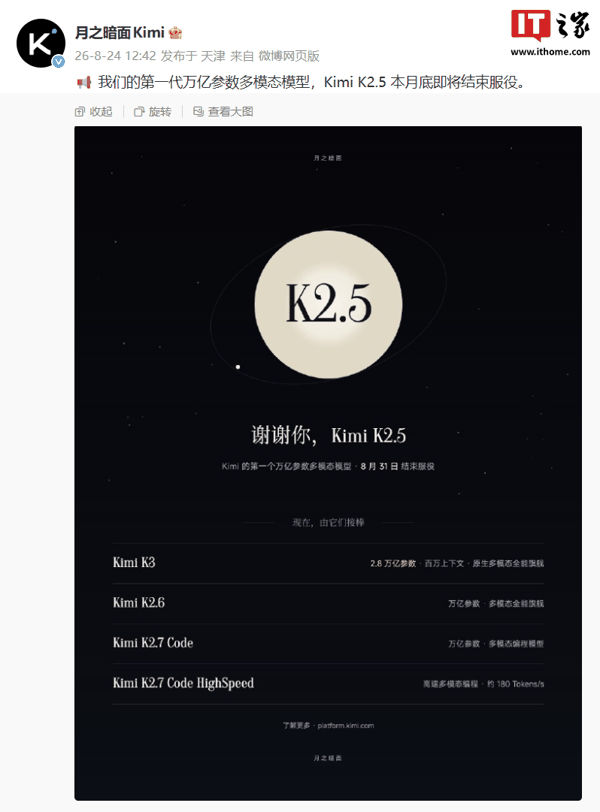Image resolution: width=600 pixels, height=812 pixels.
Task: Collapse the image with 收起
Action: click(x=94, y=112)
